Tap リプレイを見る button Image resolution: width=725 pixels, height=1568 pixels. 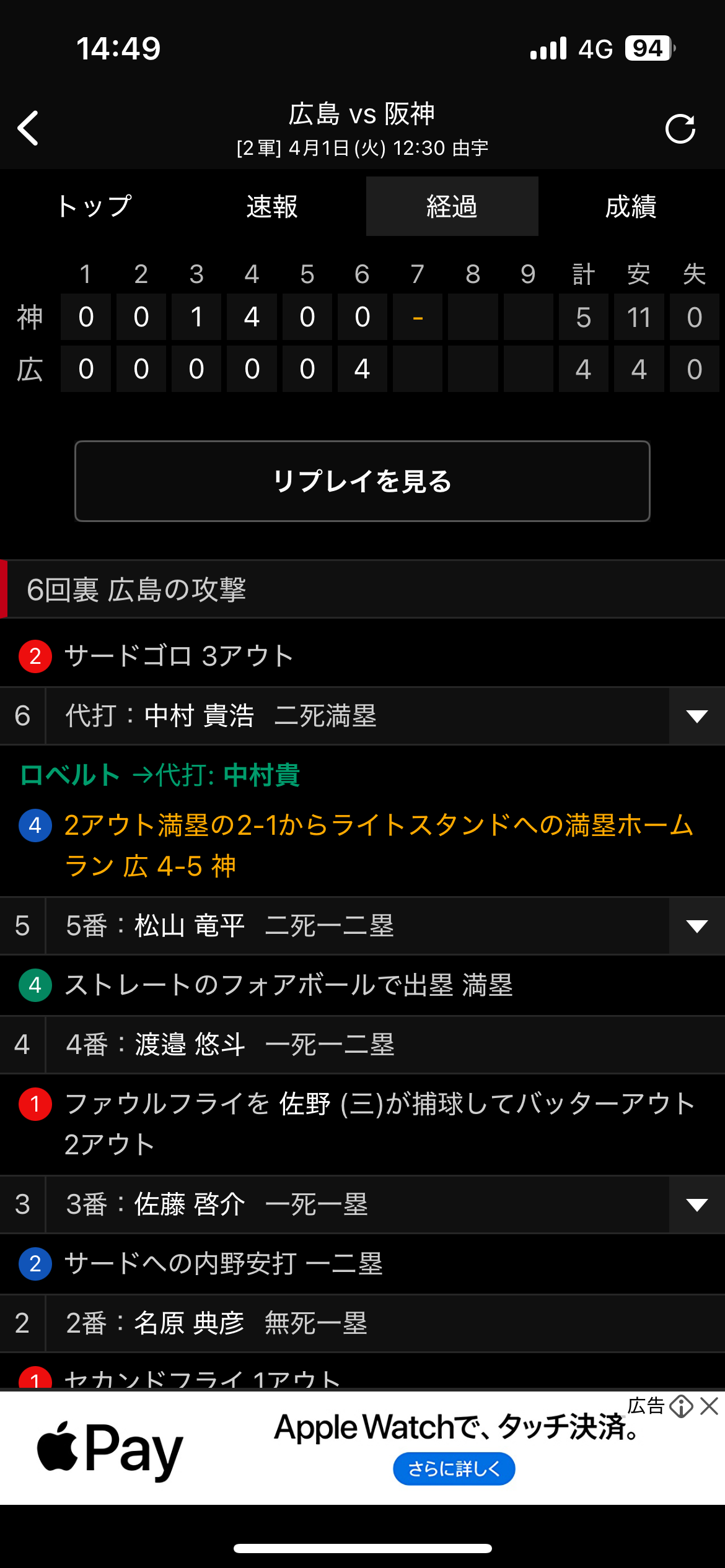click(x=362, y=481)
